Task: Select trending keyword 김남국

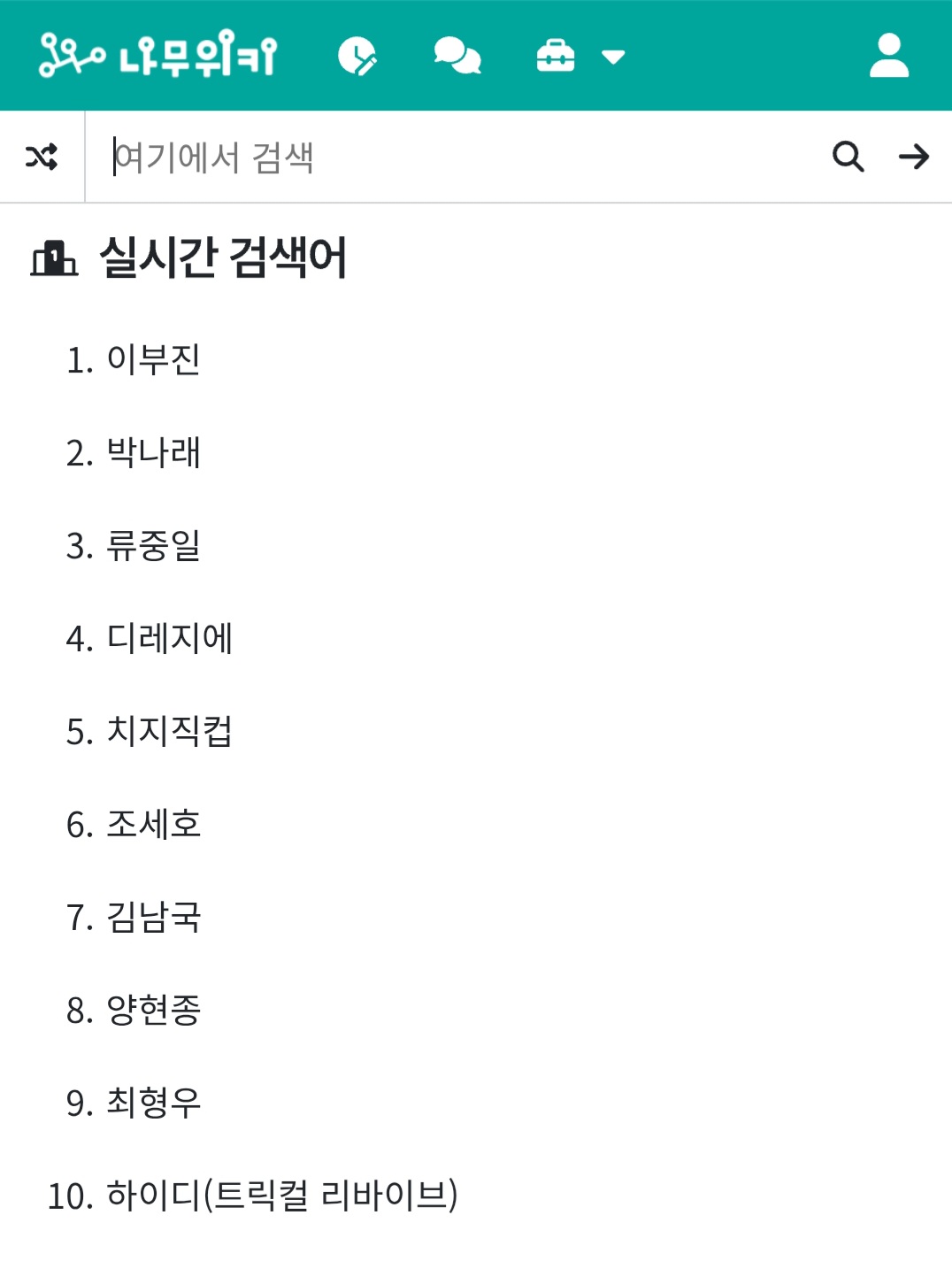Action: 153,918
